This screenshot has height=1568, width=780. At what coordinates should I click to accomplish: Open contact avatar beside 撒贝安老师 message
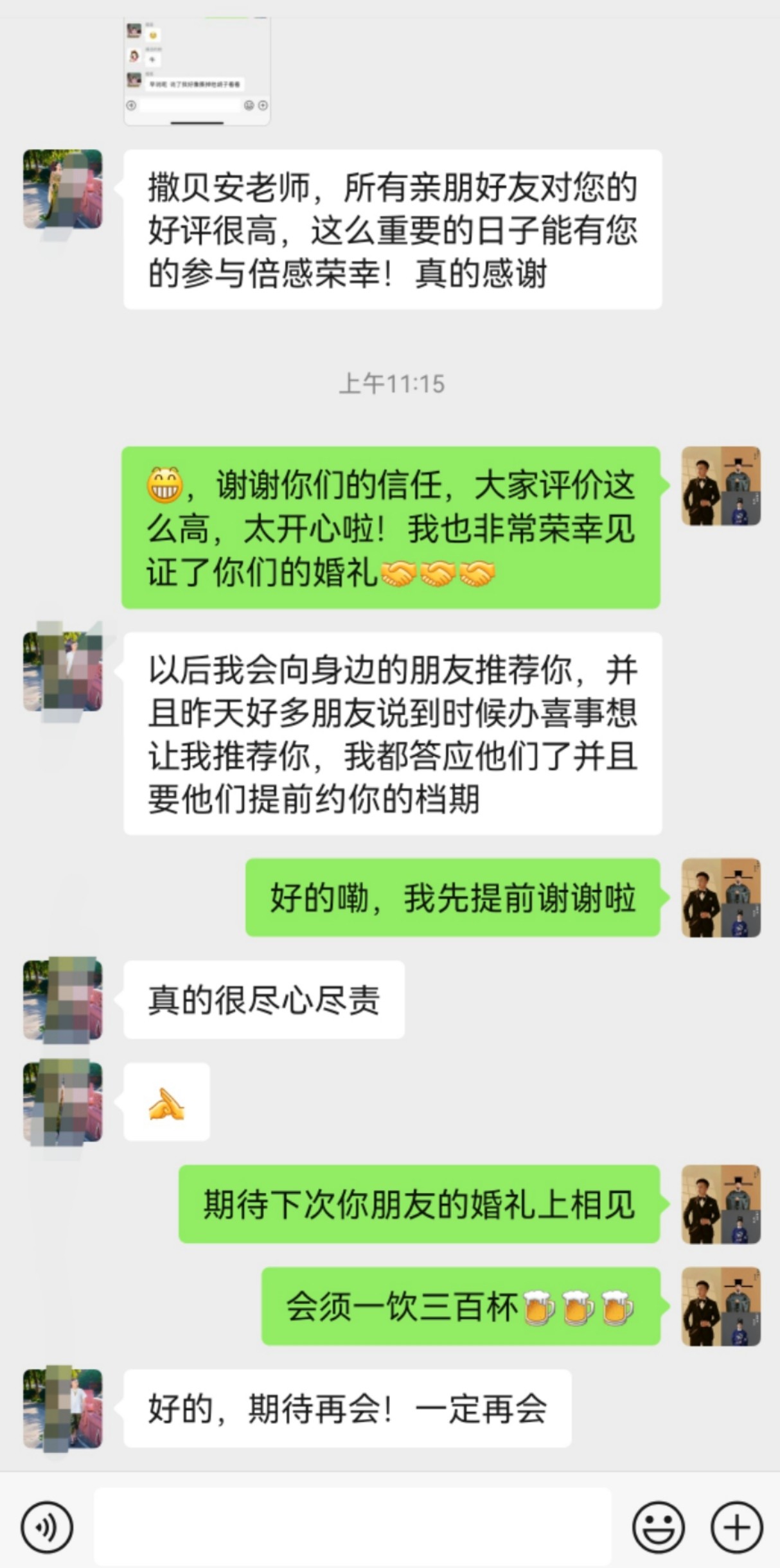(x=62, y=189)
